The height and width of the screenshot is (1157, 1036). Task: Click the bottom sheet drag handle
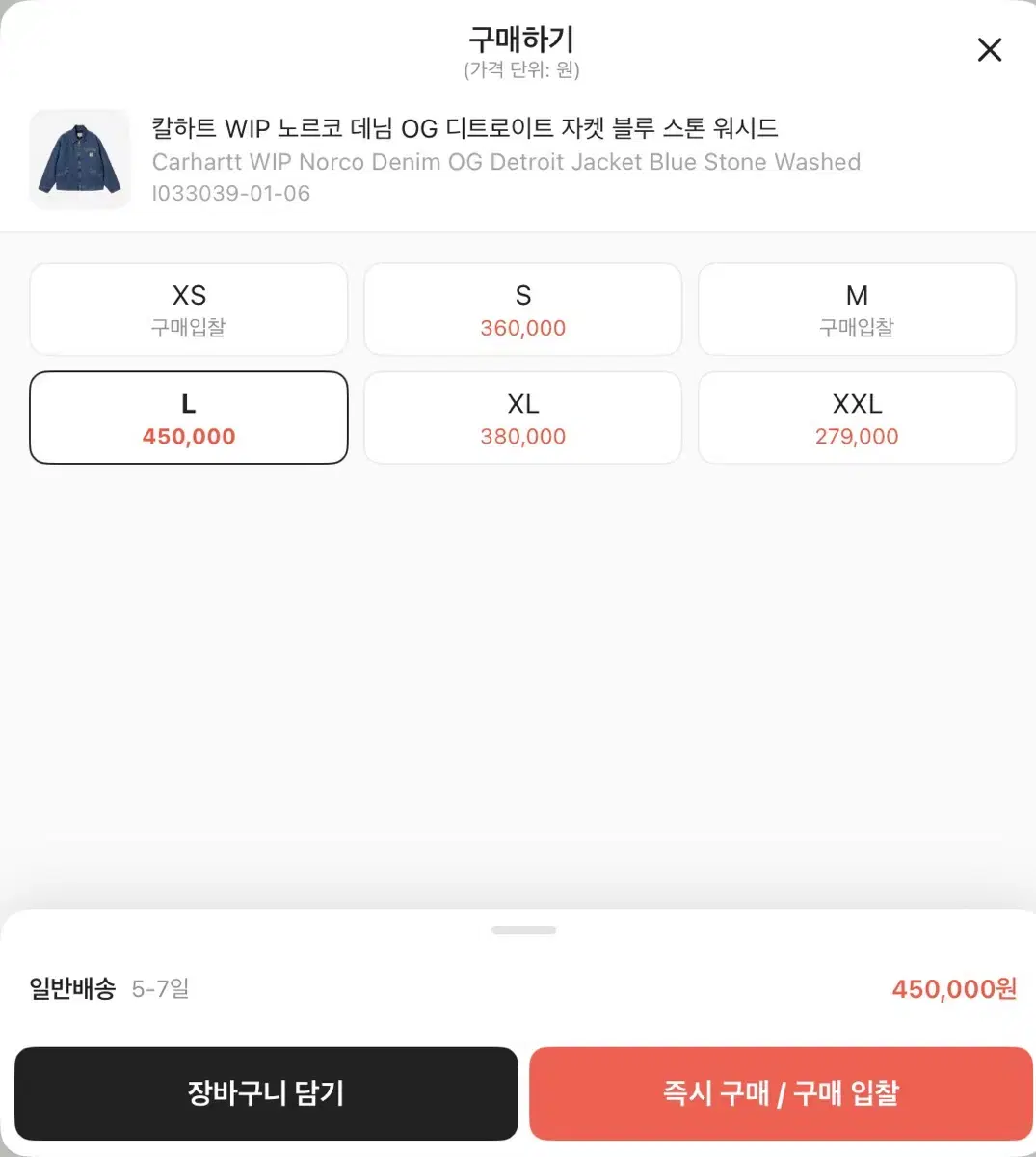[524, 929]
